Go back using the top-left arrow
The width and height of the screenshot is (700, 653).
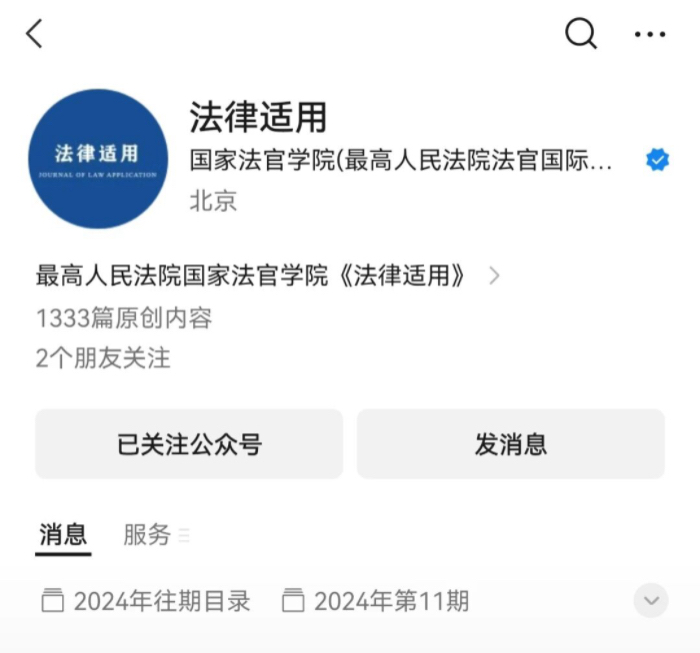(35, 34)
